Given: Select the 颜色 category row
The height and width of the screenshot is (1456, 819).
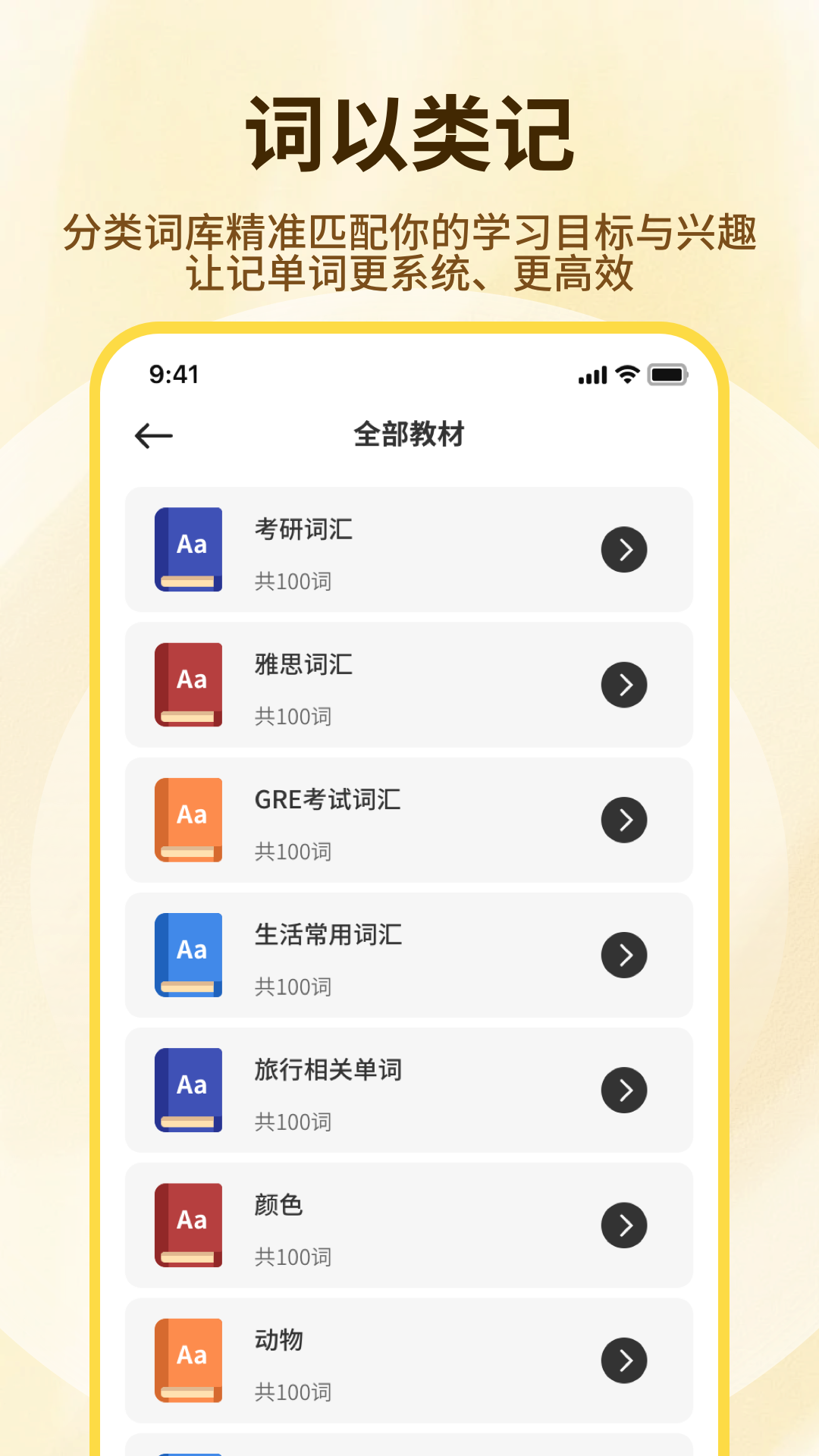Looking at the screenshot, I should pyautogui.click(x=409, y=1225).
